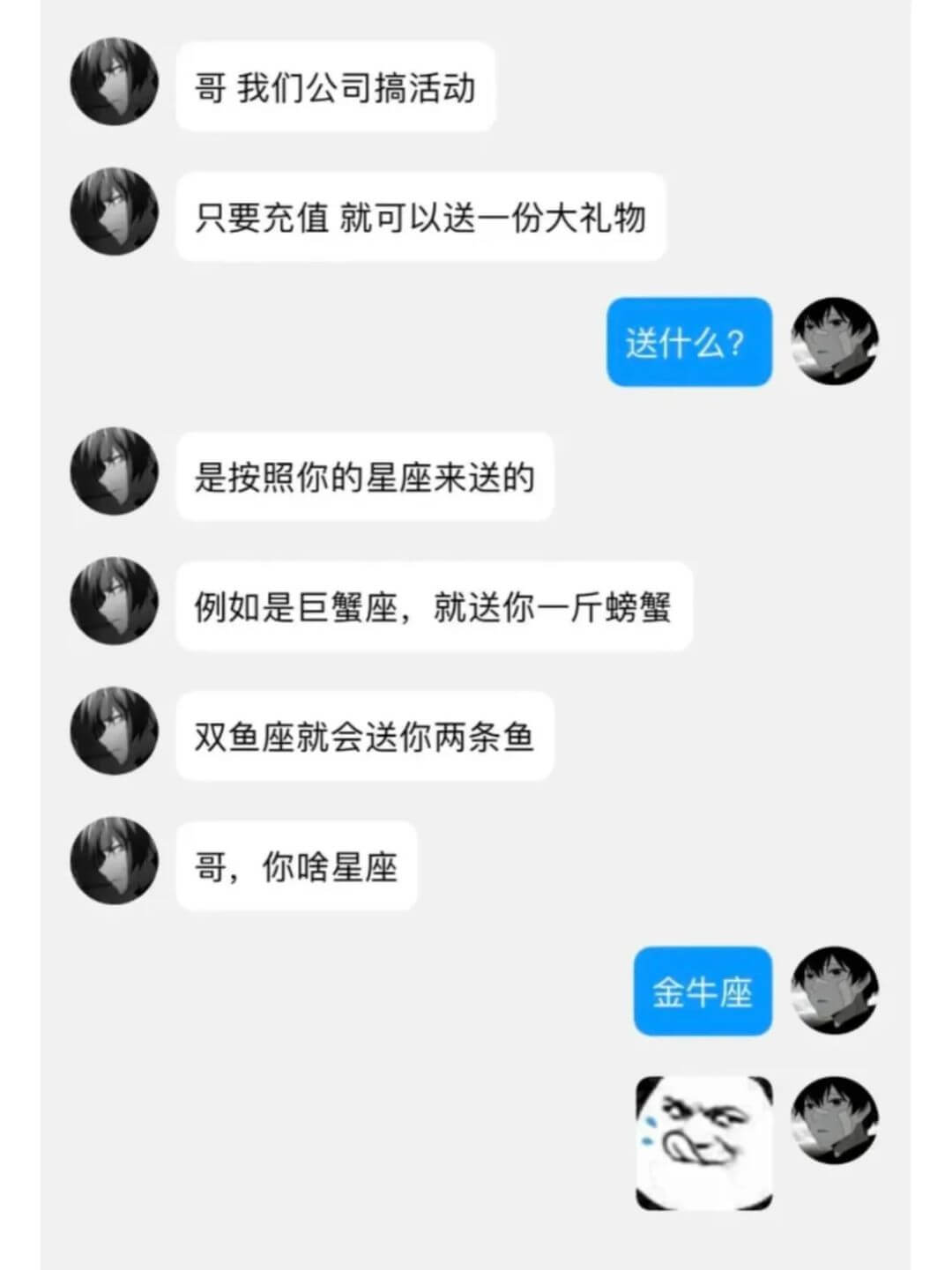Select the blue '送什么?' message bubble

688,342
